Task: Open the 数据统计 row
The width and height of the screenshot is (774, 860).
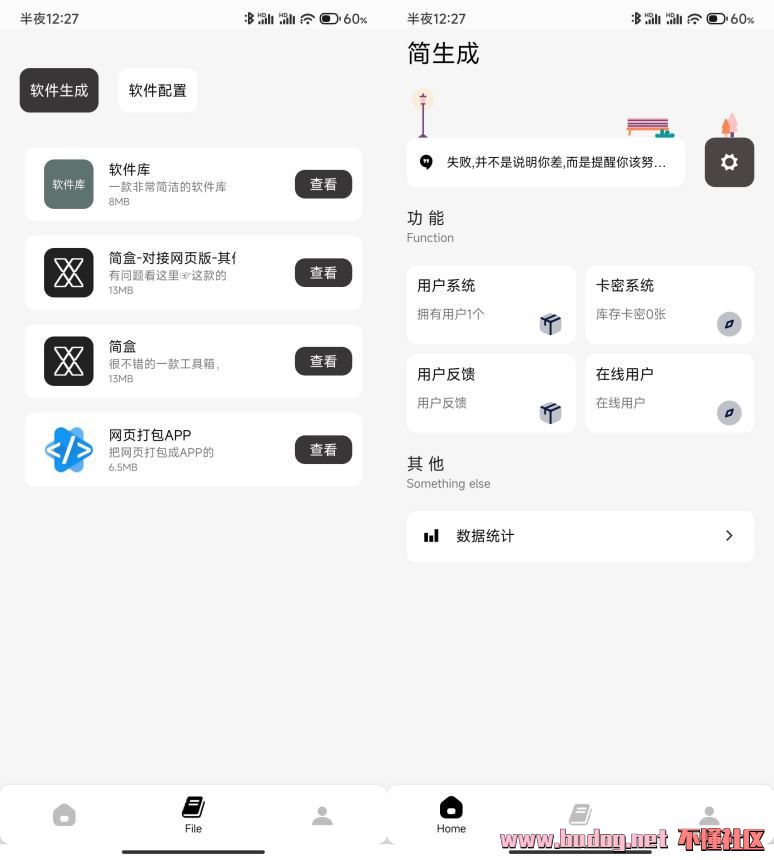Action: (580, 536)
